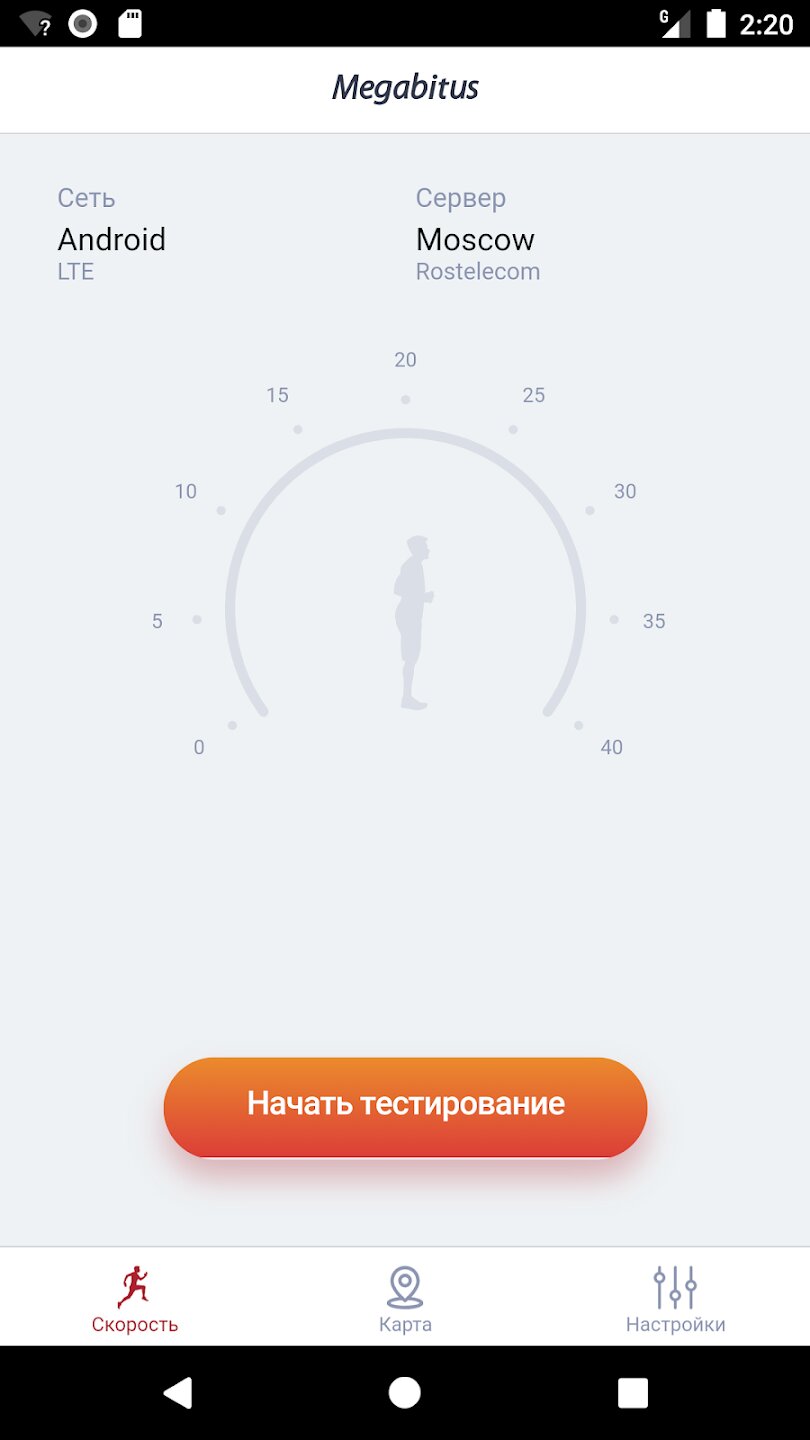This screenshot has width=810, height=1440.
Task: Open the Настройки tab
Action: (x=675, y=1298)
